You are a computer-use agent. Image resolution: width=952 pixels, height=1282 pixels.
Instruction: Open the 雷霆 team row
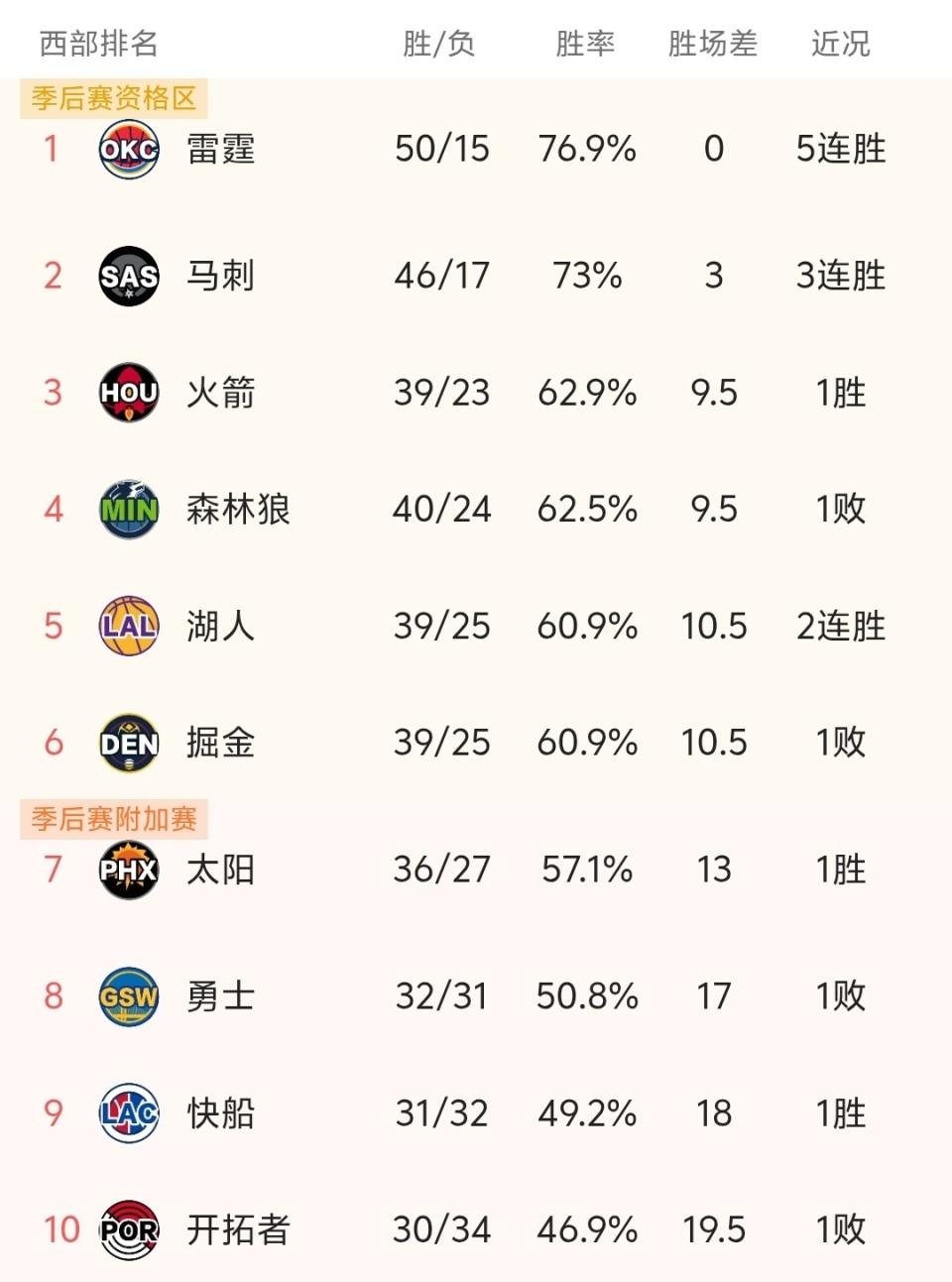[220, 150]
